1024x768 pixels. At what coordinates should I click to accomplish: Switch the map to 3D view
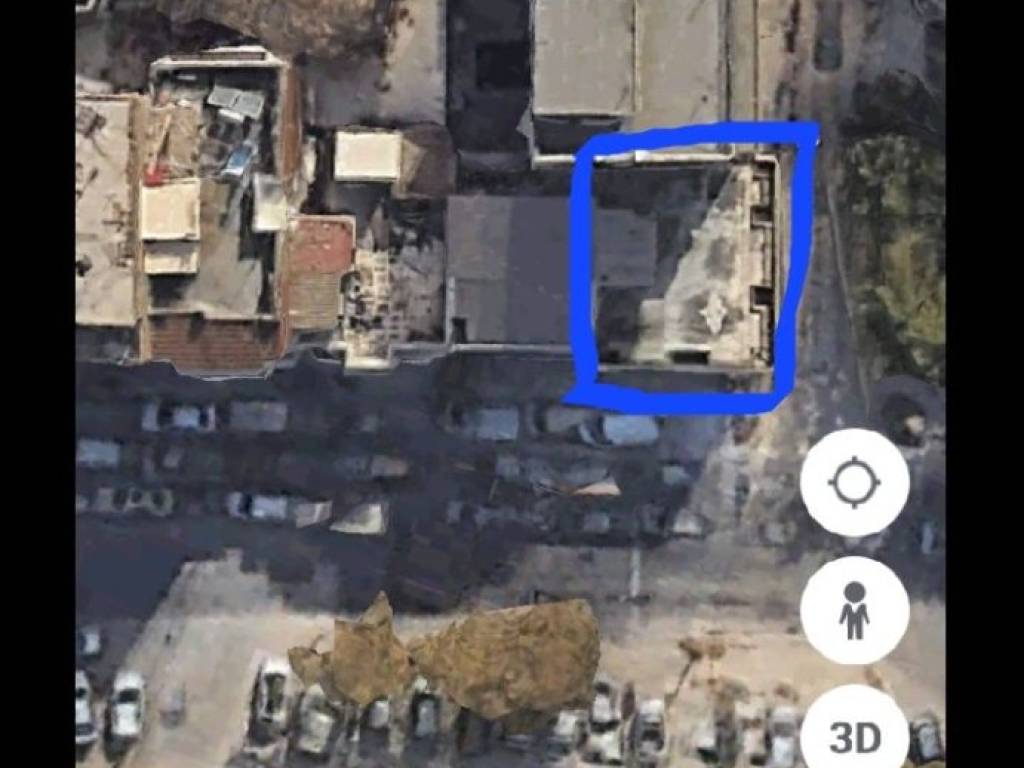click(x=854, y=736)
